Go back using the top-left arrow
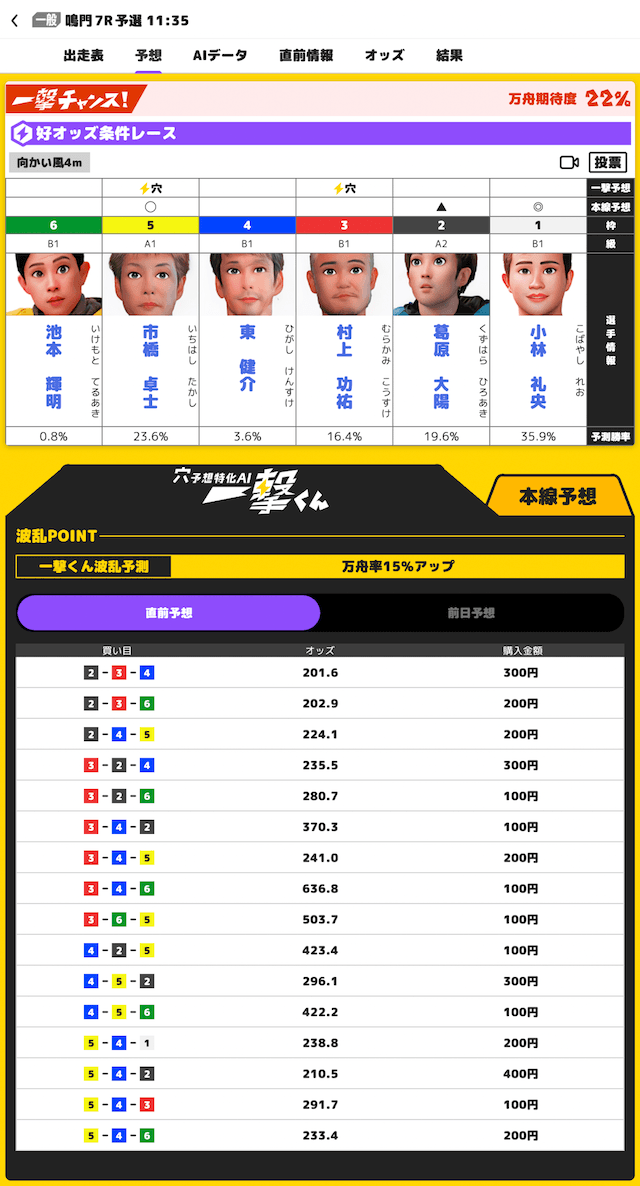 (x=14, y=20)
